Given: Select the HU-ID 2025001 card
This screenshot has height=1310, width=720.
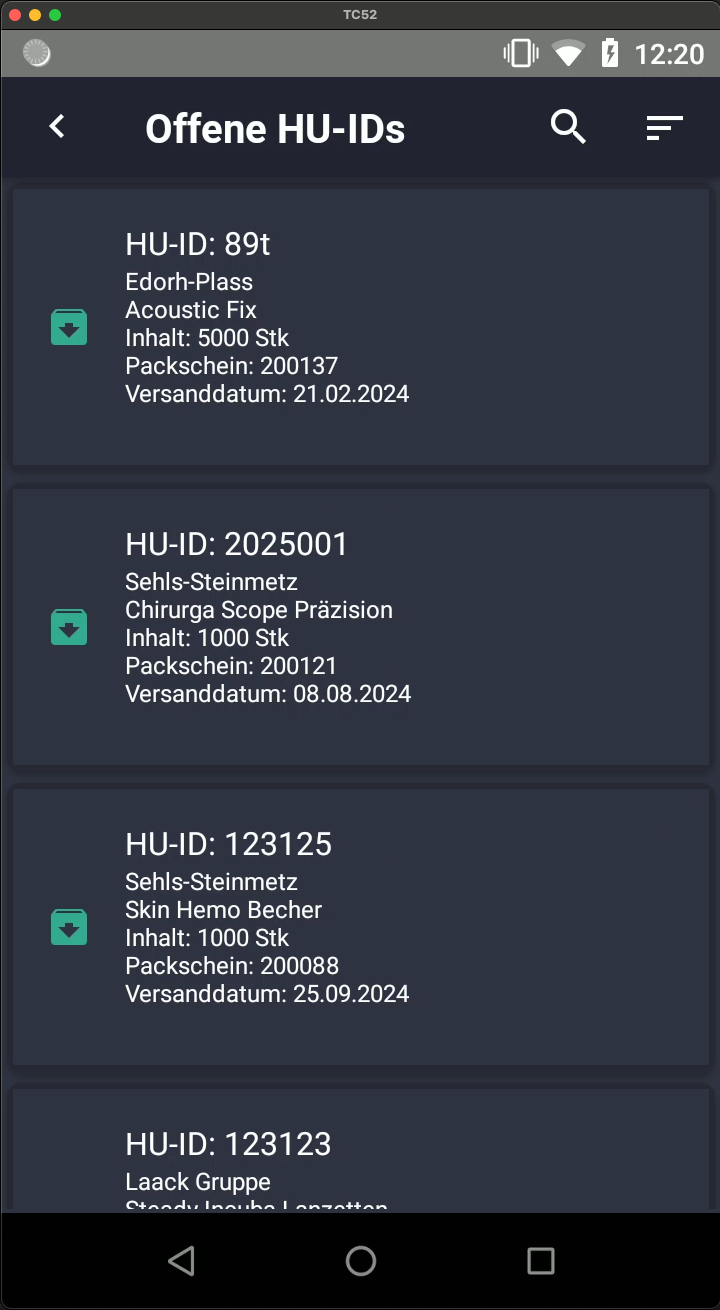Looking at the screenshot, I should (360, 627).
